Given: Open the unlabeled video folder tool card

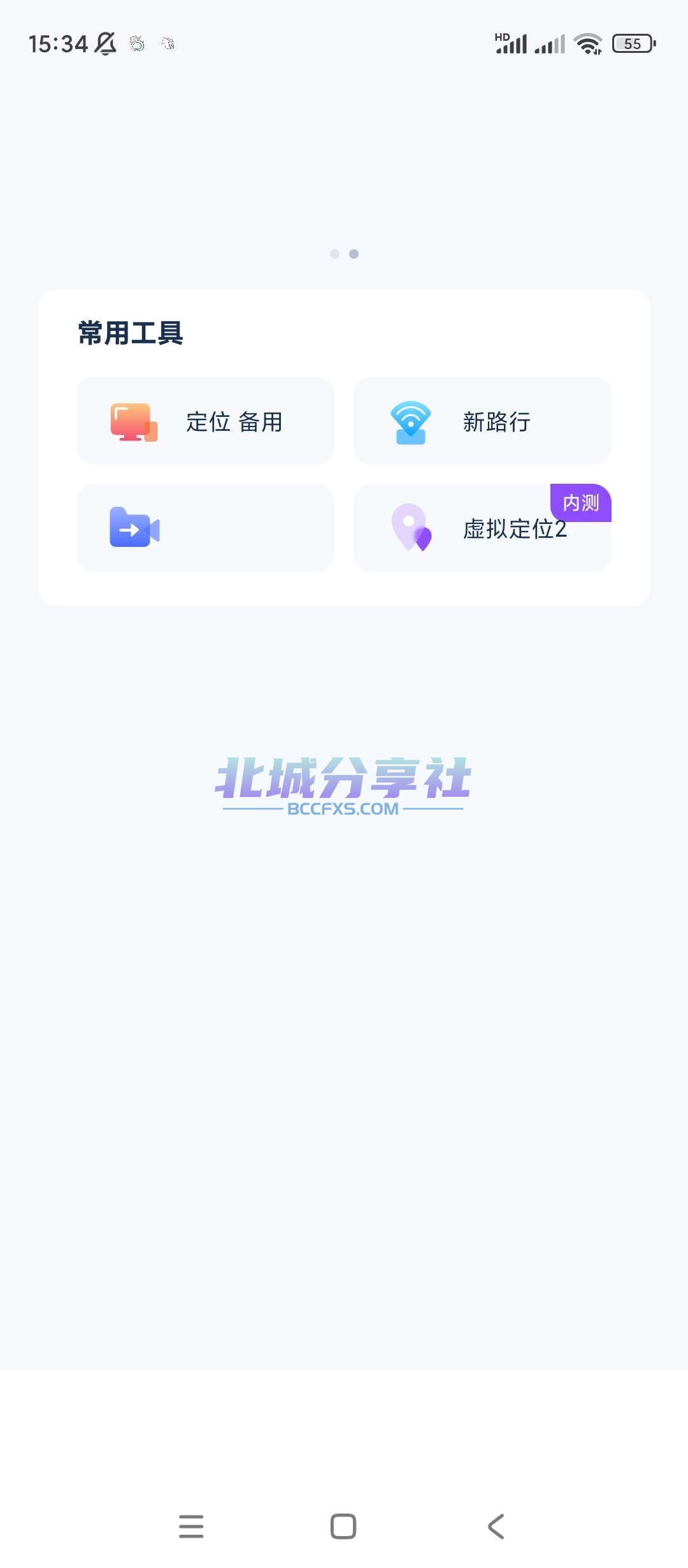Looking at the screenshot, I should point(205,528).
